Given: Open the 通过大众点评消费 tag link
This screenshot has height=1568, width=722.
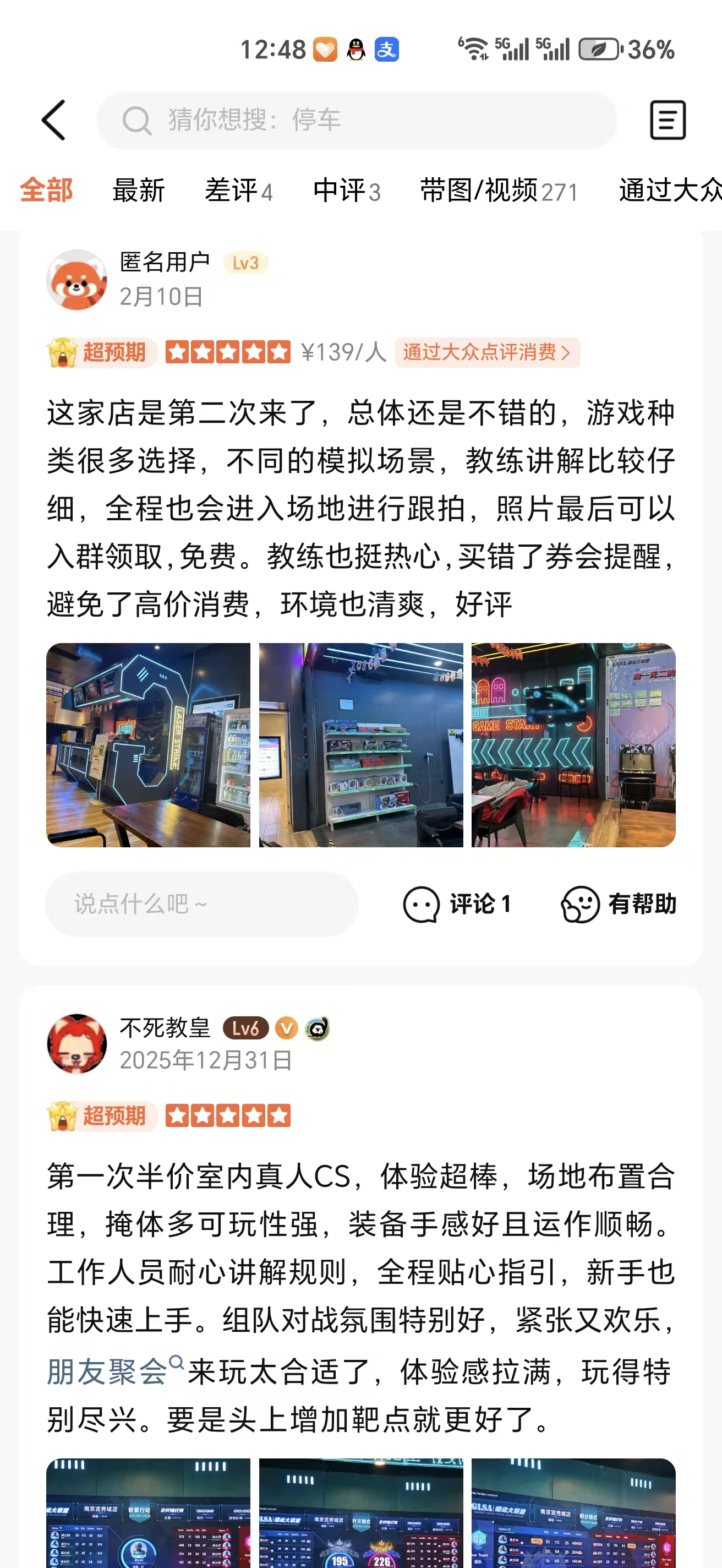Looking at the screenshot, I should click(x=486, y=352).
